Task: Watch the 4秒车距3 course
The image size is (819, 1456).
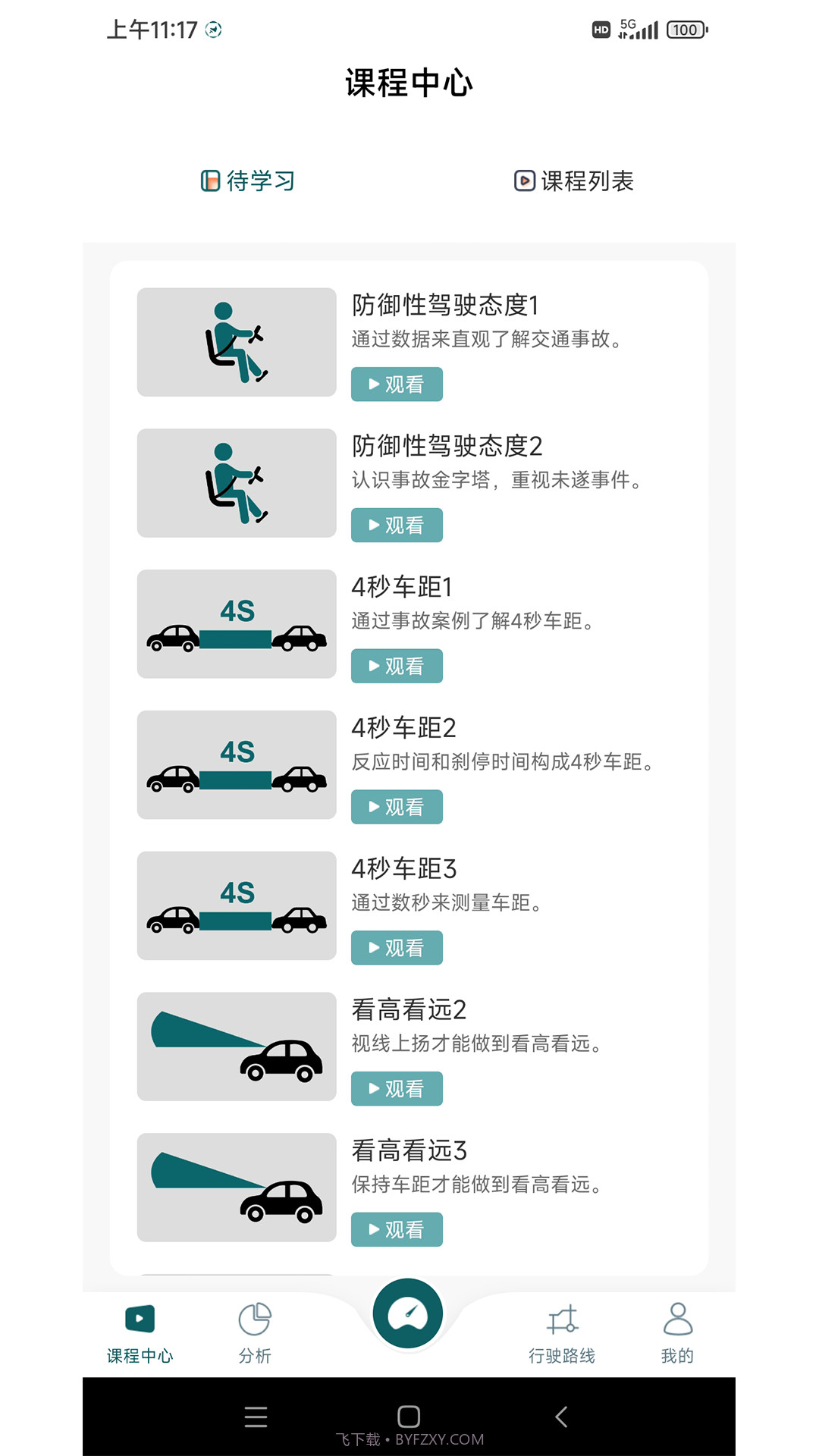Action: [397, 947]
